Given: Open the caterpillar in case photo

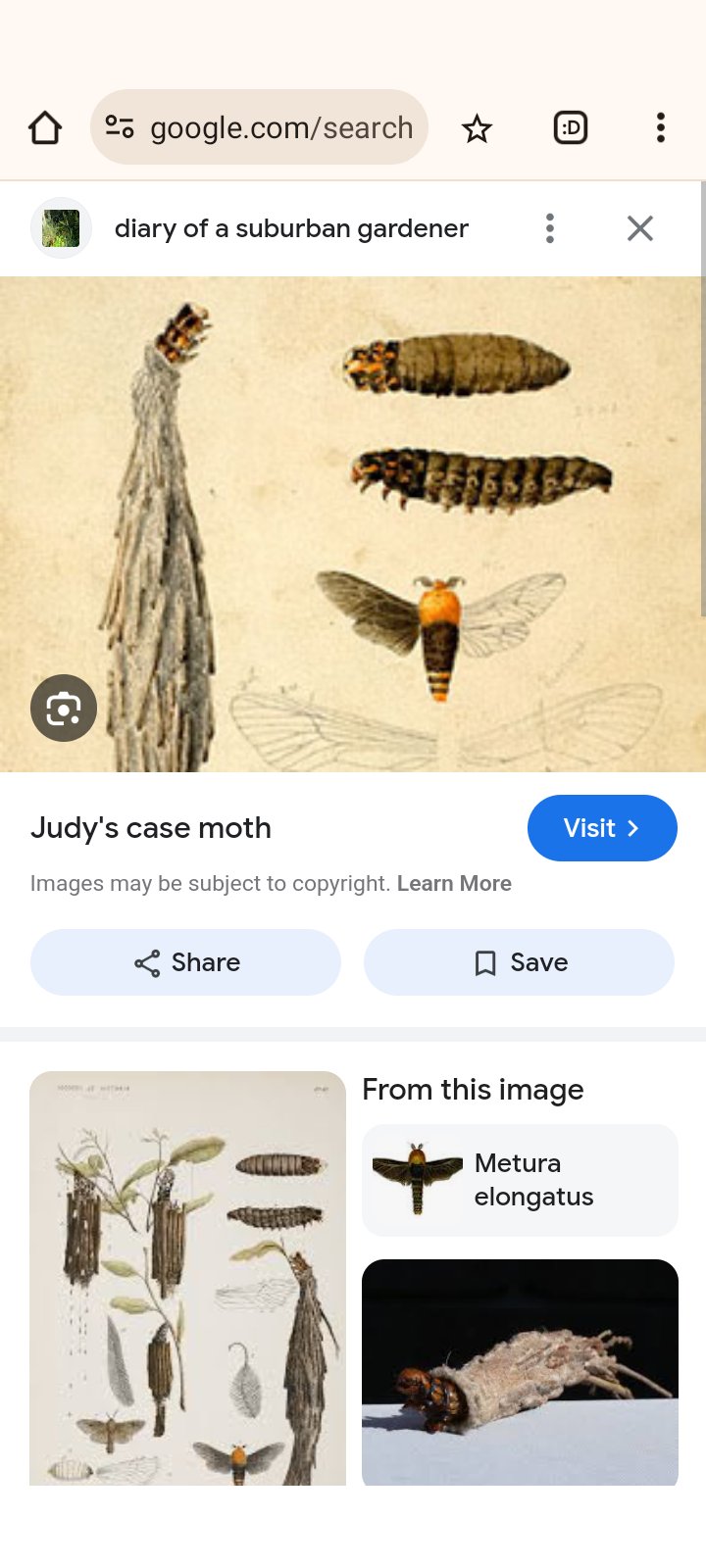Looking at the screenshot, I should (520, 1372).
